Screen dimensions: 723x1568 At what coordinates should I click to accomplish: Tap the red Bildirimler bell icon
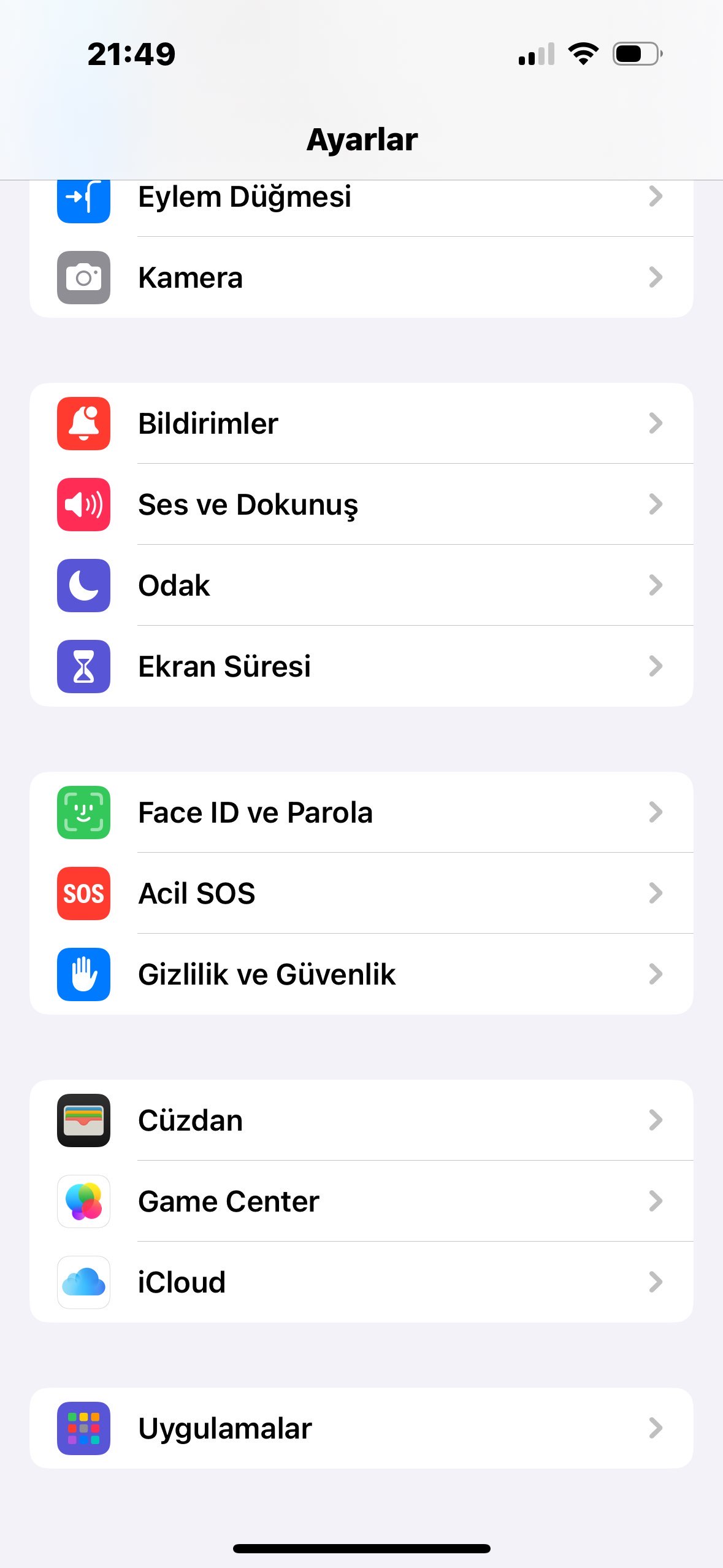pyautogui.click(x=83, y=423)
